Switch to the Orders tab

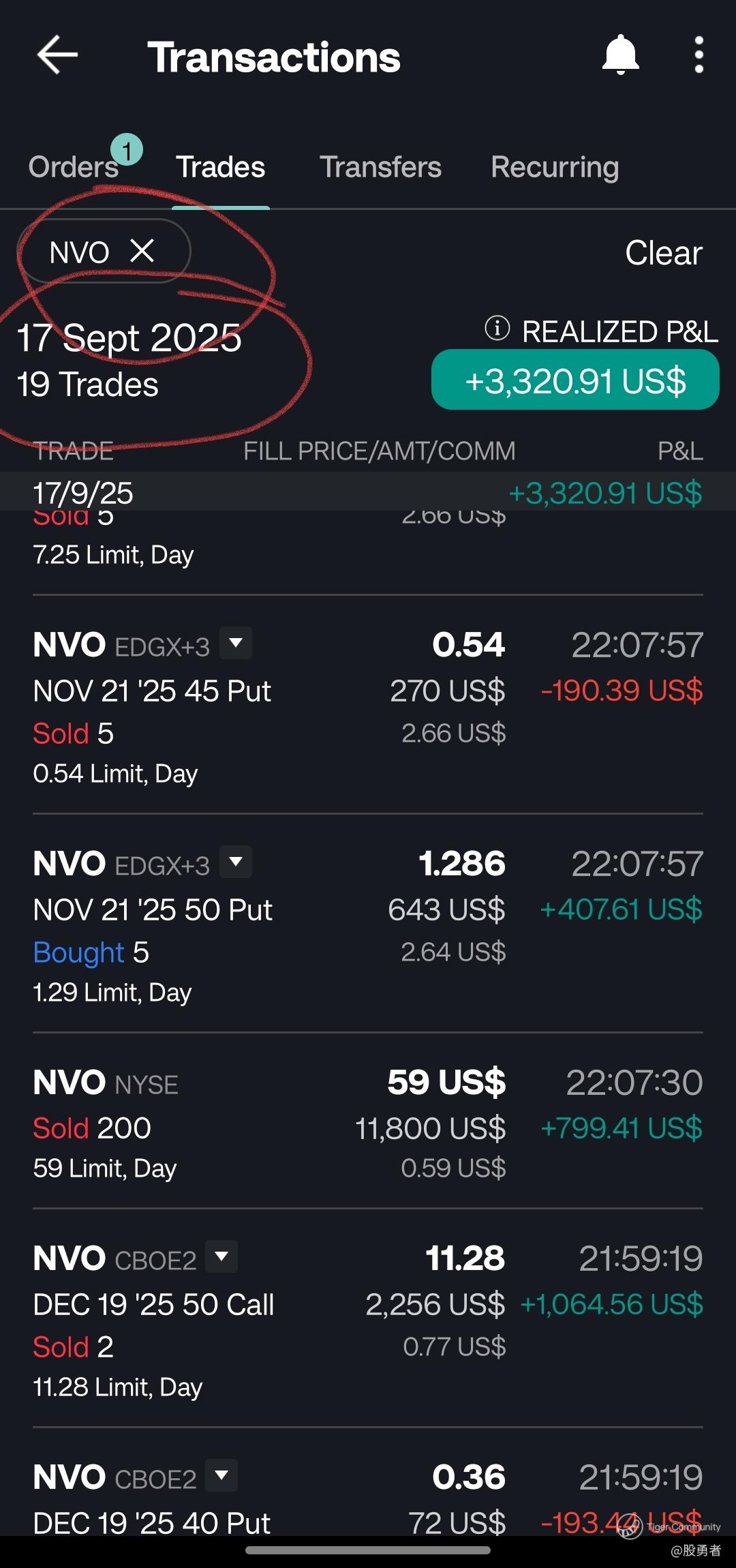coord(74,168)
